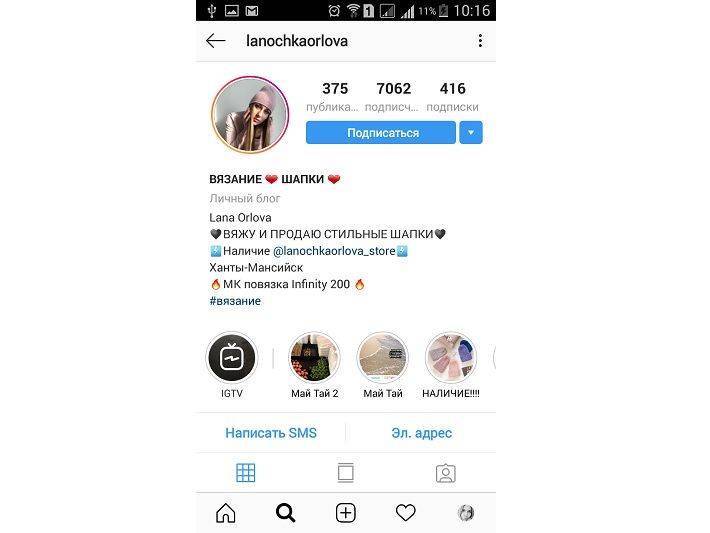Tap Написать SMS
This screenshot has height=533, width=710.
click(x=271, y=433)
